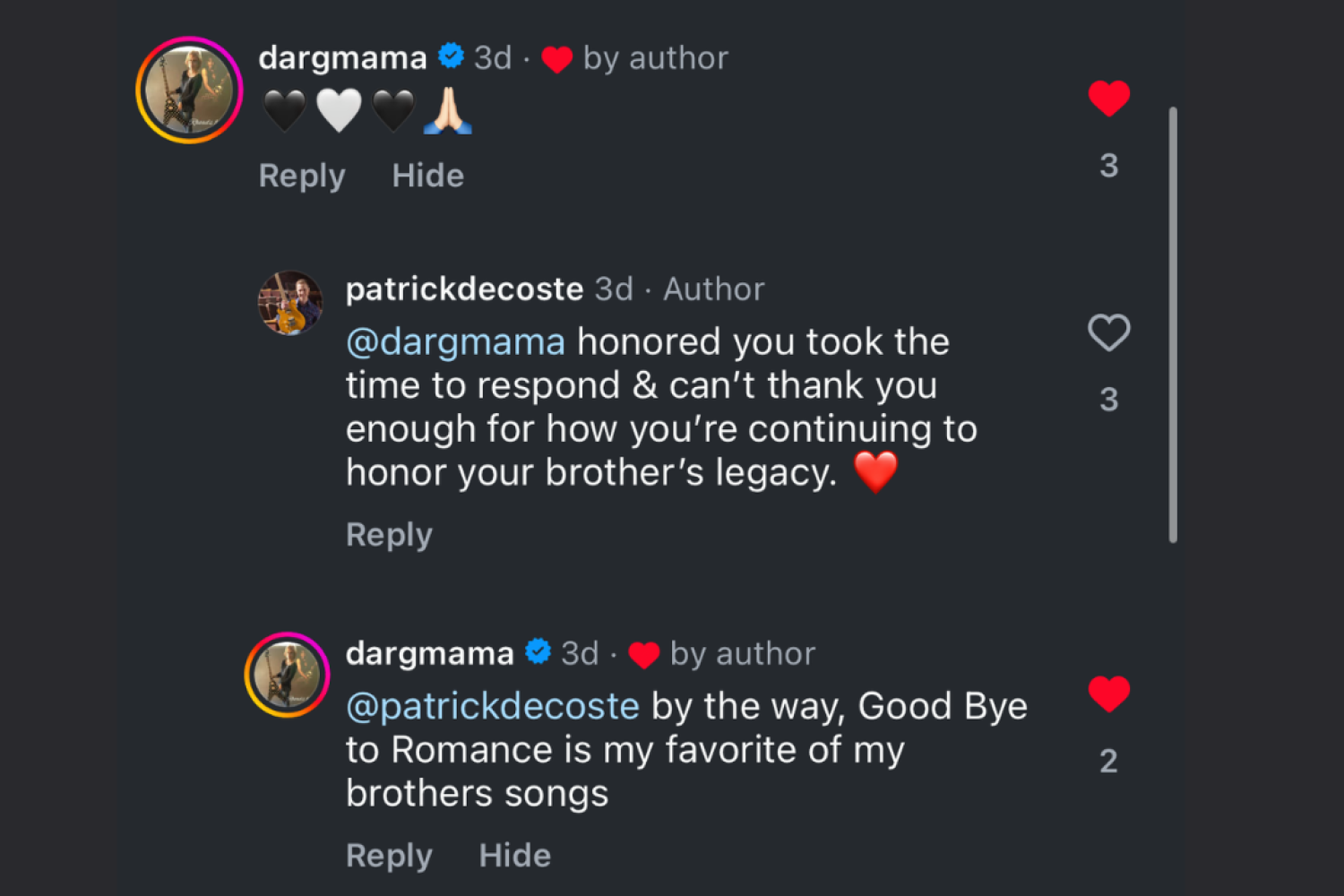Open dargmama's profile from top comment username

pyautogui.click(x=342, y=58)
